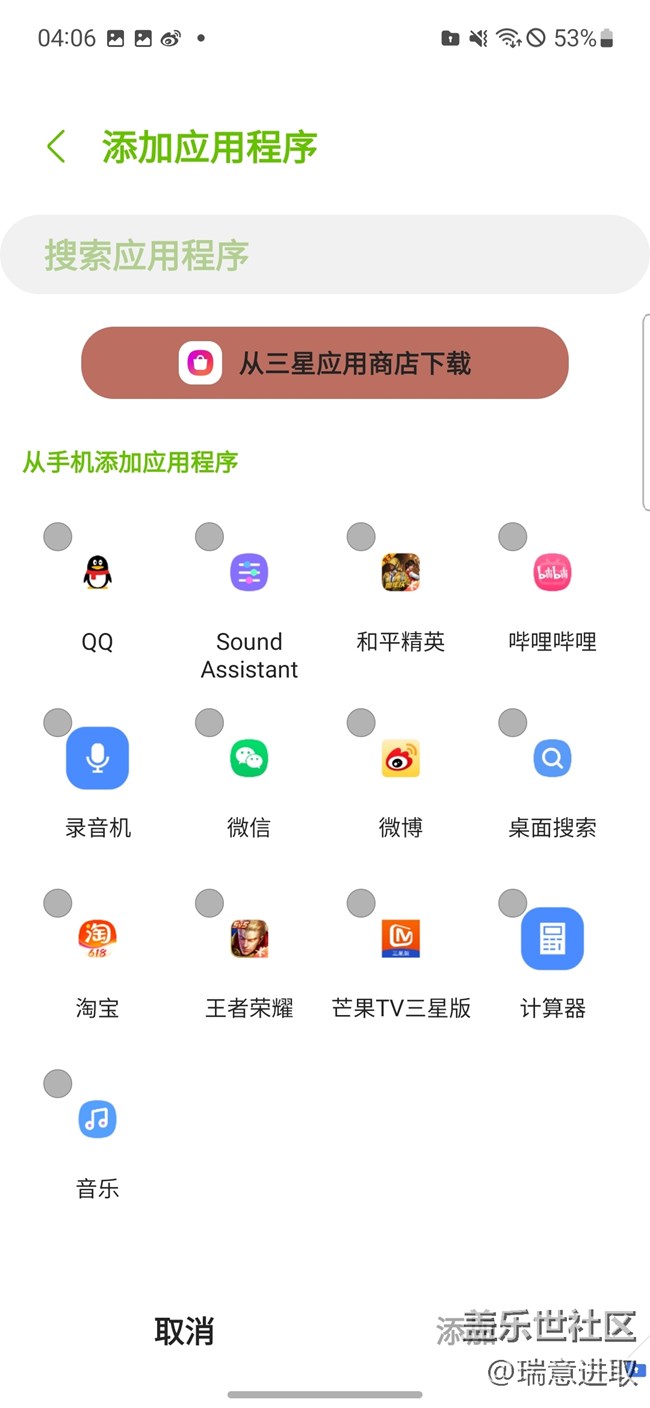Select the 哔哩哔哩 app
The image size is (650, 1408).
[x=552, y=573]
